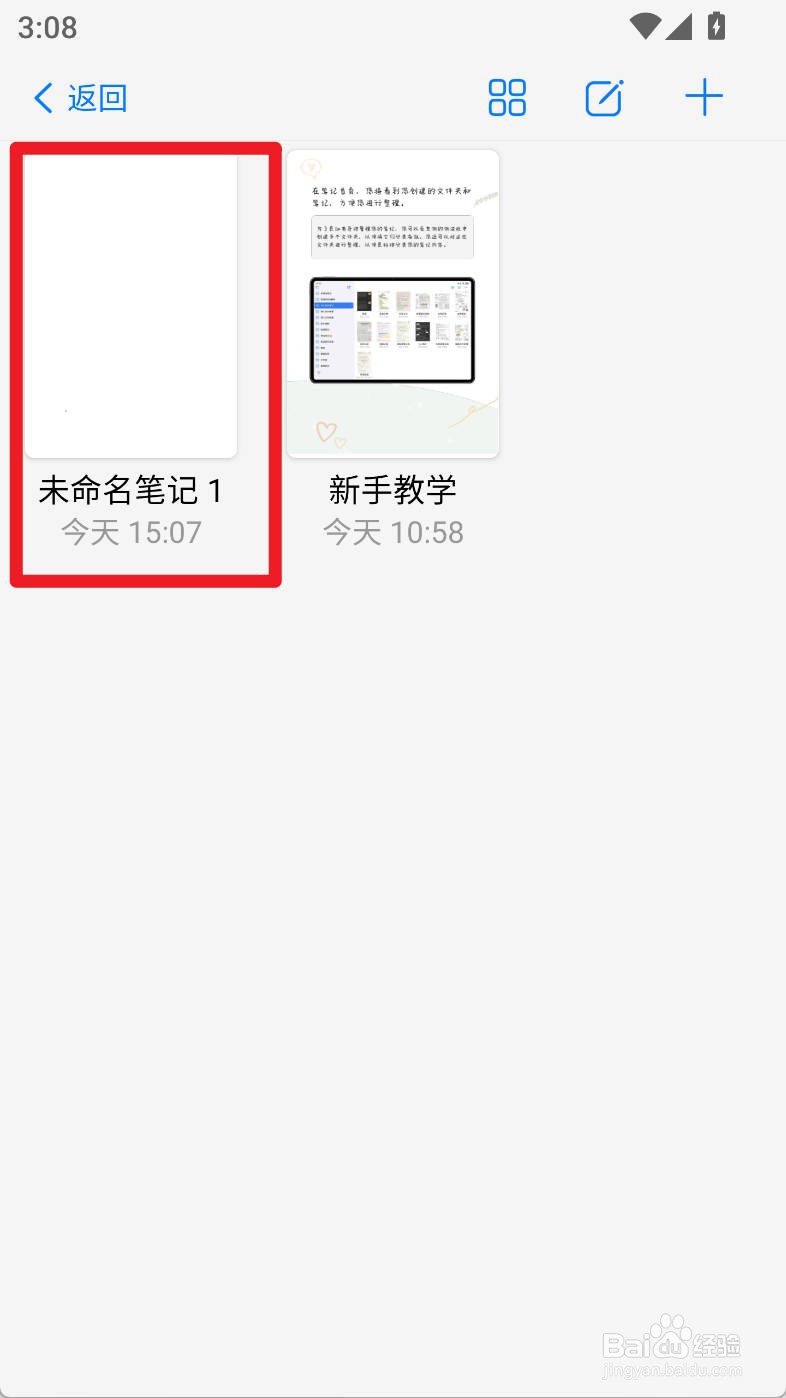786x1398 pixels.
Task: Open view options via the layout switcher
Action: [x=507, y=97]
